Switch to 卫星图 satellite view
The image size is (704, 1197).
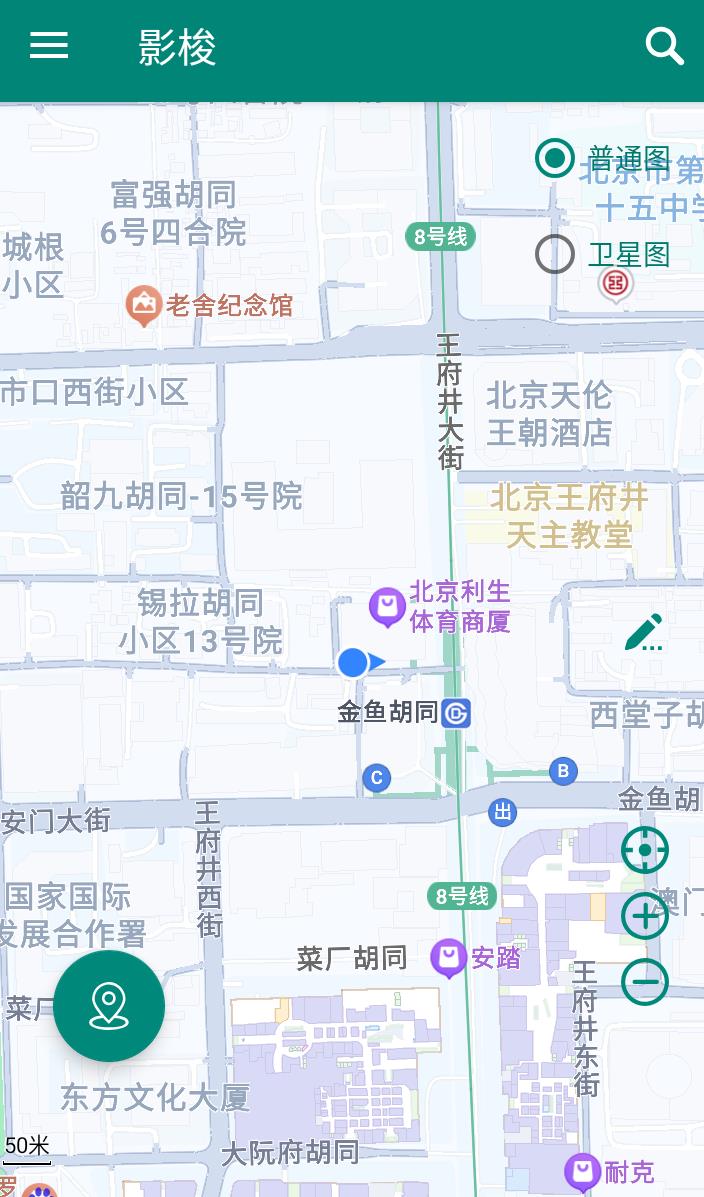pos(555,254)
